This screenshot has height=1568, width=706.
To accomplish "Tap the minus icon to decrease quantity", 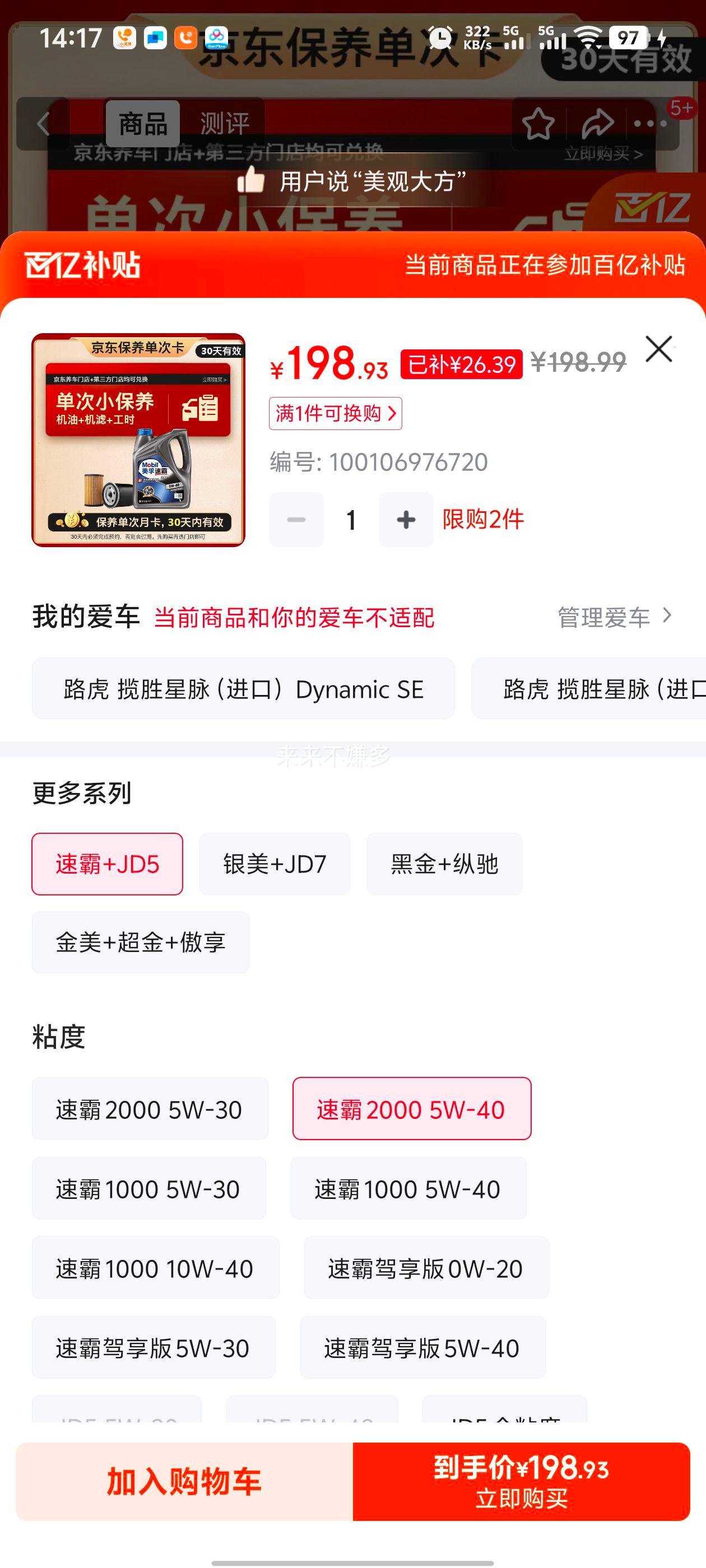I will 296,520.
